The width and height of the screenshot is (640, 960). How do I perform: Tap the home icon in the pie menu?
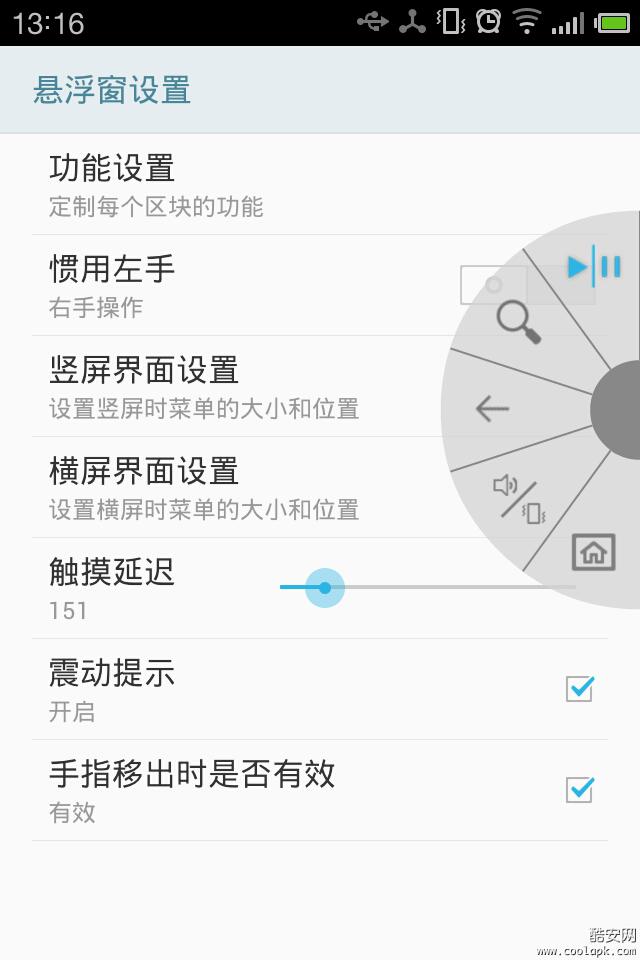point(593,551)
